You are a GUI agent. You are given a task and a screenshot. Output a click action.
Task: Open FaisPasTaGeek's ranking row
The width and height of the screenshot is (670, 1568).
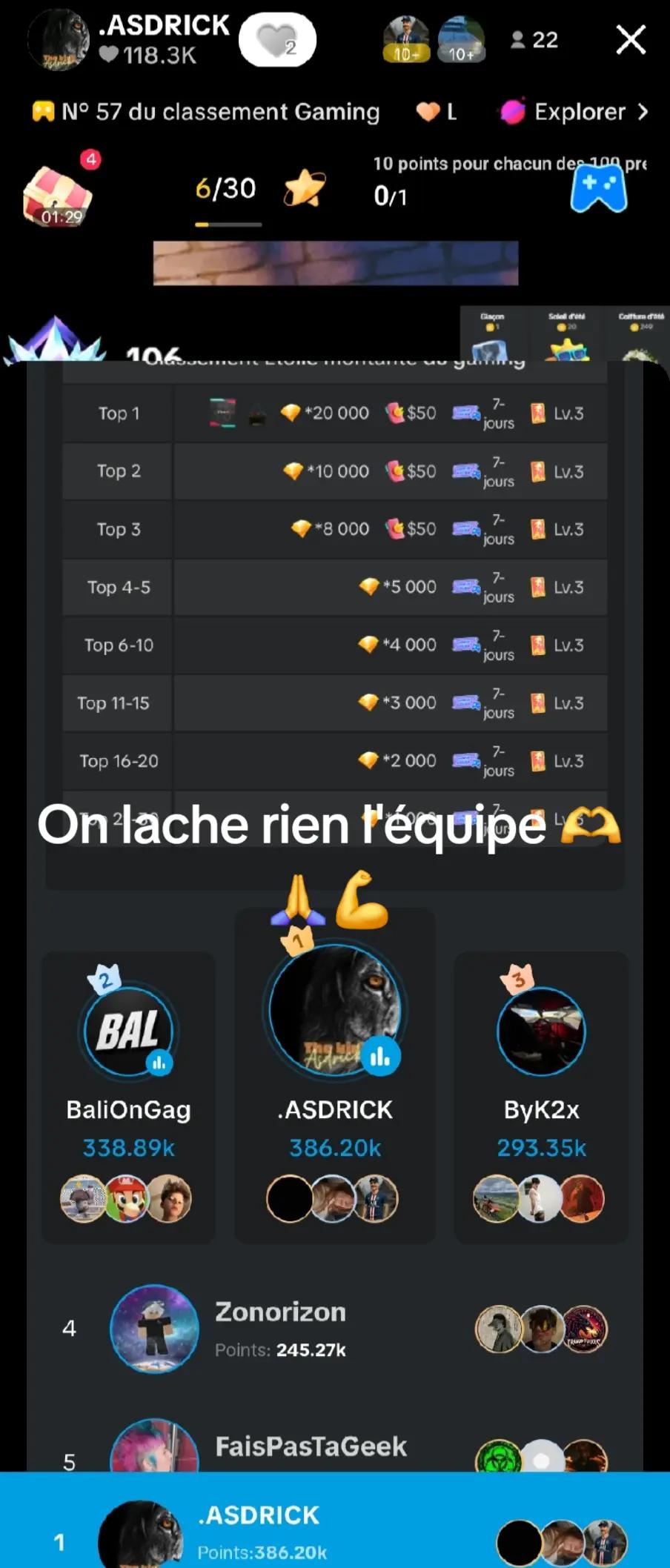click(x=310, y=1446)
